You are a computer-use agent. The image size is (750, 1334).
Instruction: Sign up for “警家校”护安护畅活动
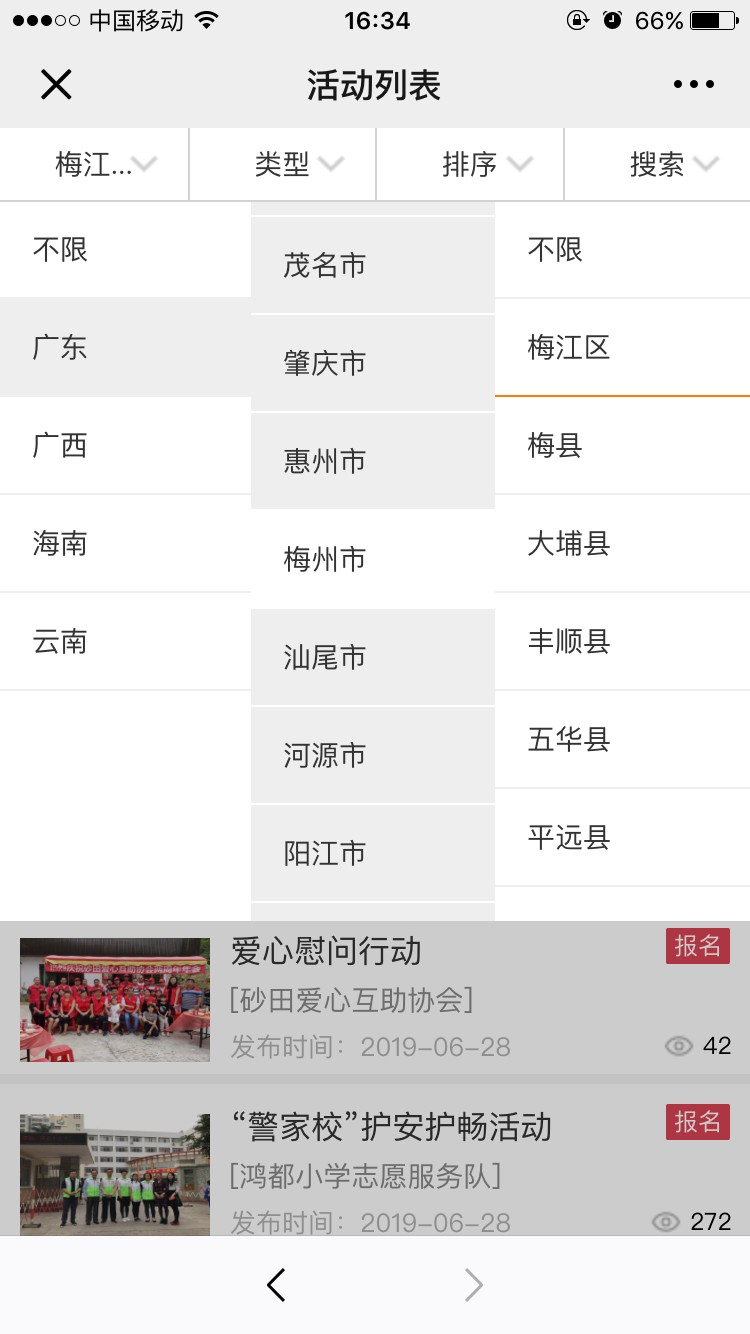(697, 1122)
